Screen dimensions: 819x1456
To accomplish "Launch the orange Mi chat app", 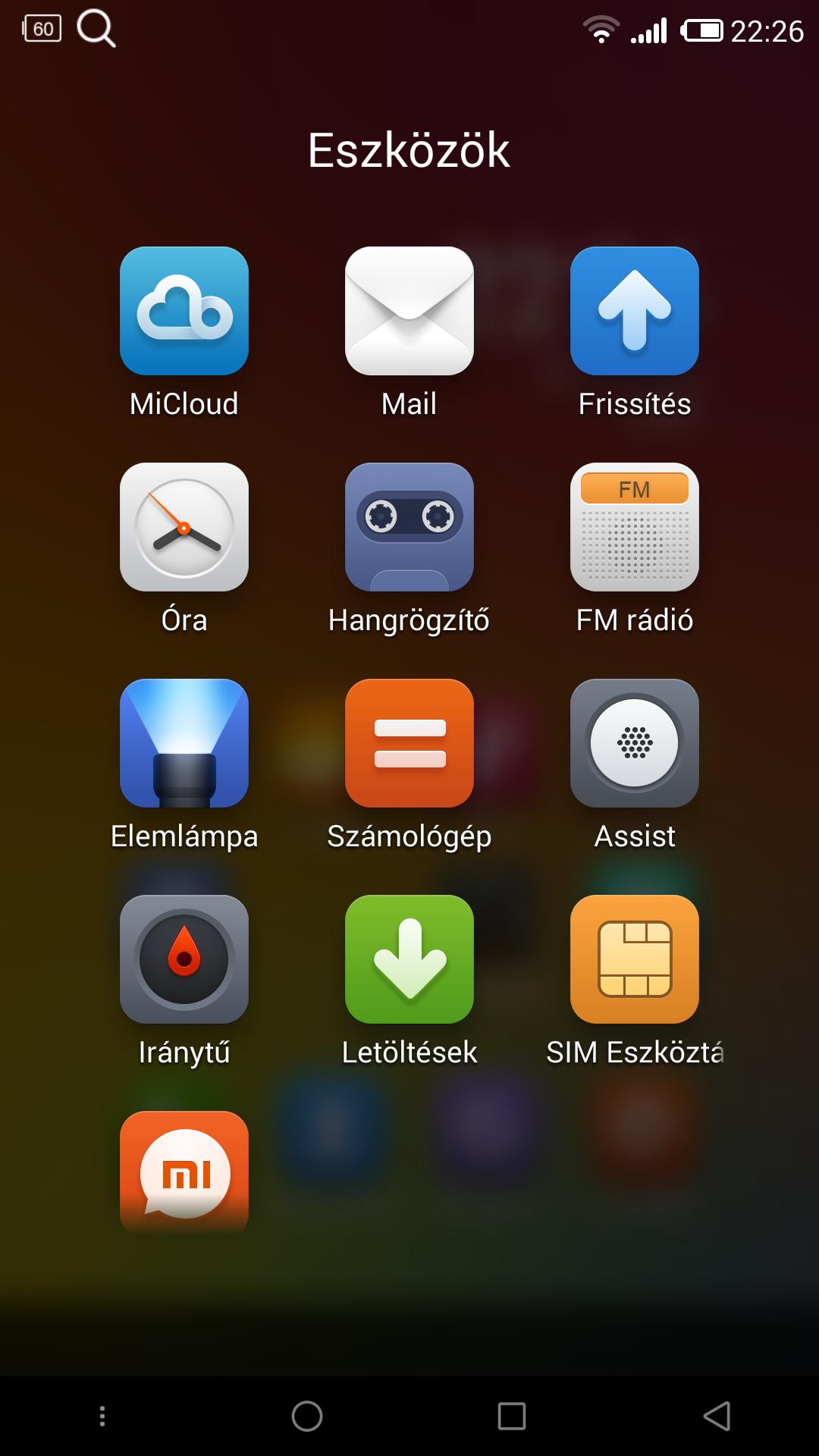I will tap(184, 1172).
